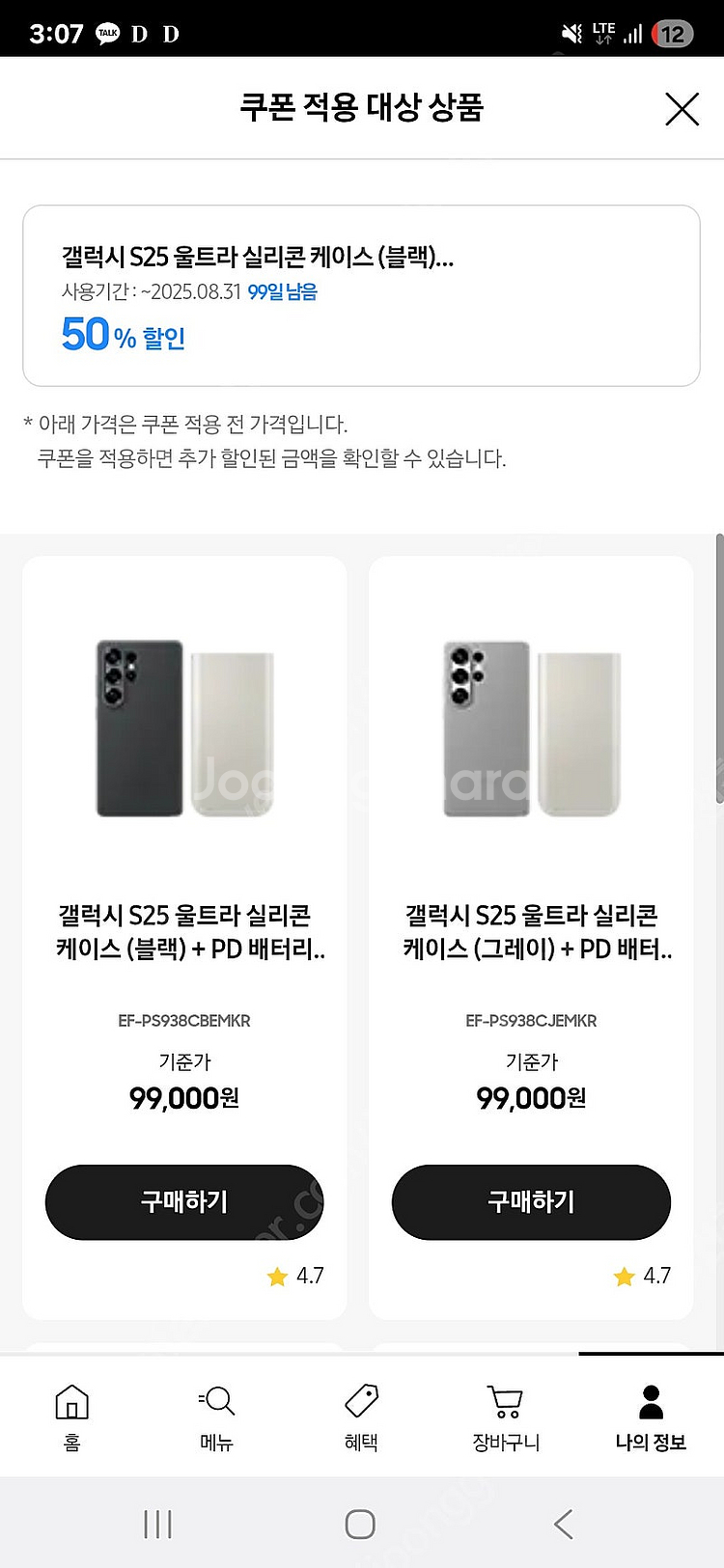Close the 쿠폰 적용 대상 상품 screen

click(x=682, y=109)
